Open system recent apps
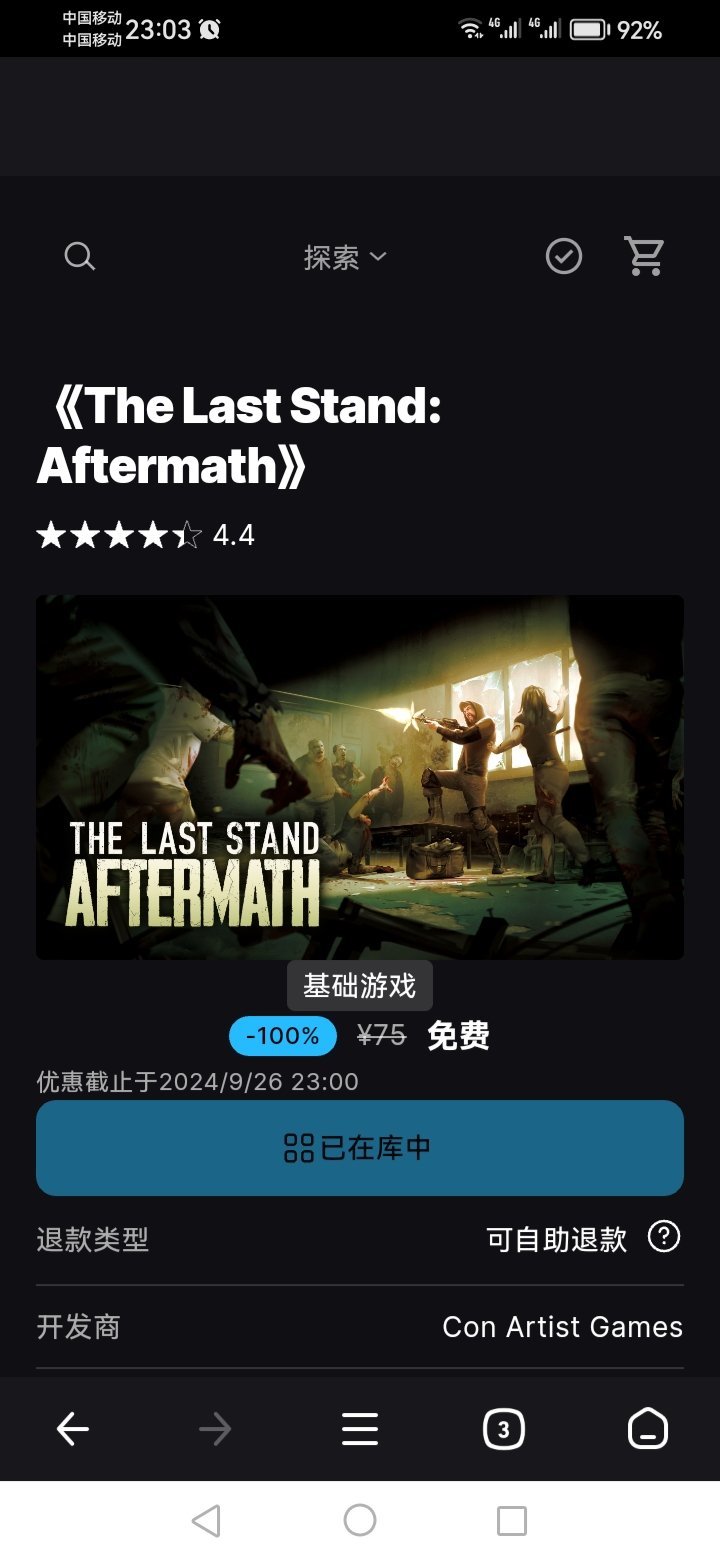720x1560 pixels. [511, 1521]
